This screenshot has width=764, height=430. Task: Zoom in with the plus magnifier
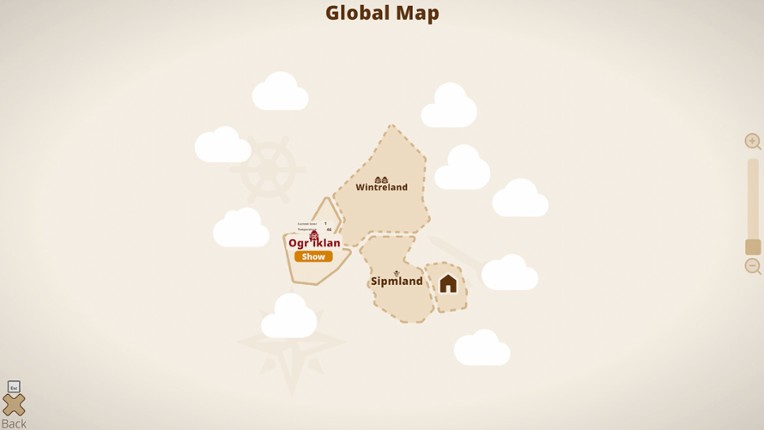(x=752, y=142)
